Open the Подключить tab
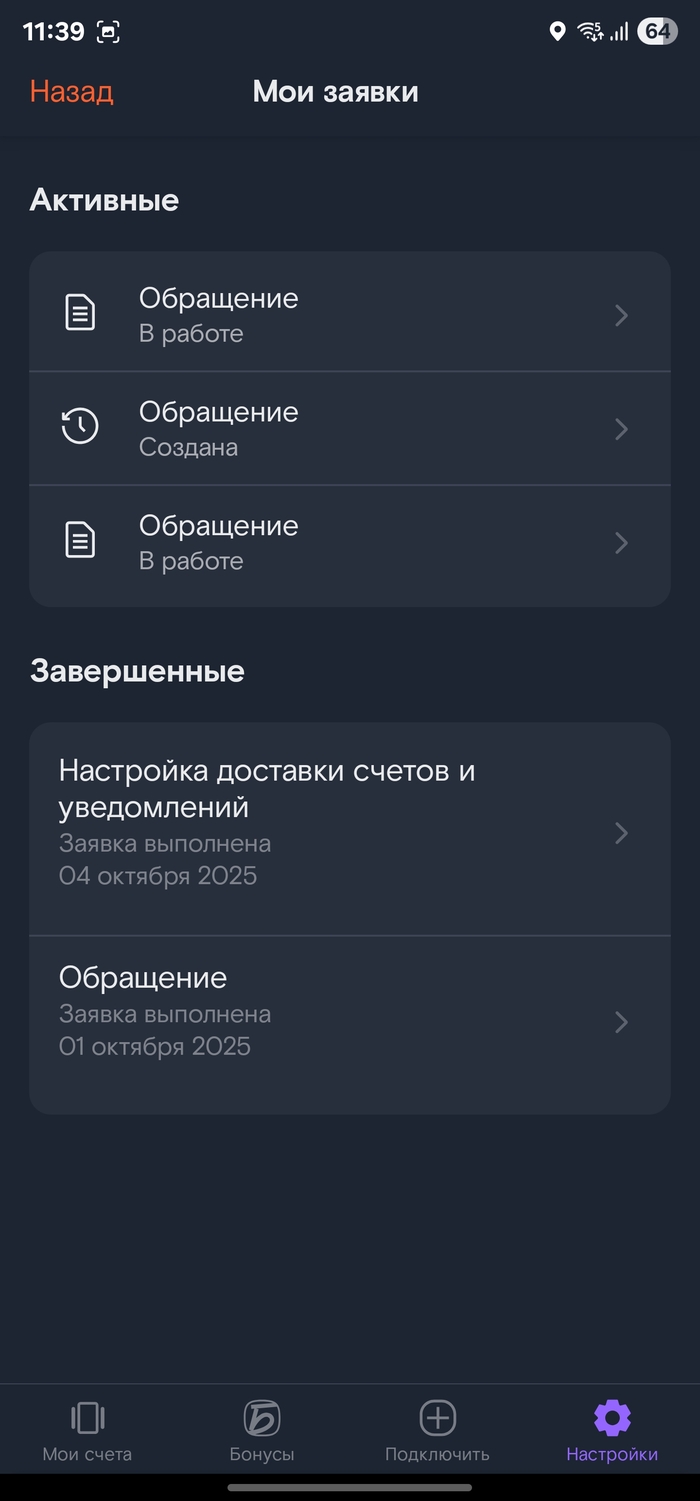Screen dimensions: 700x1501 tap(437, 1431)
